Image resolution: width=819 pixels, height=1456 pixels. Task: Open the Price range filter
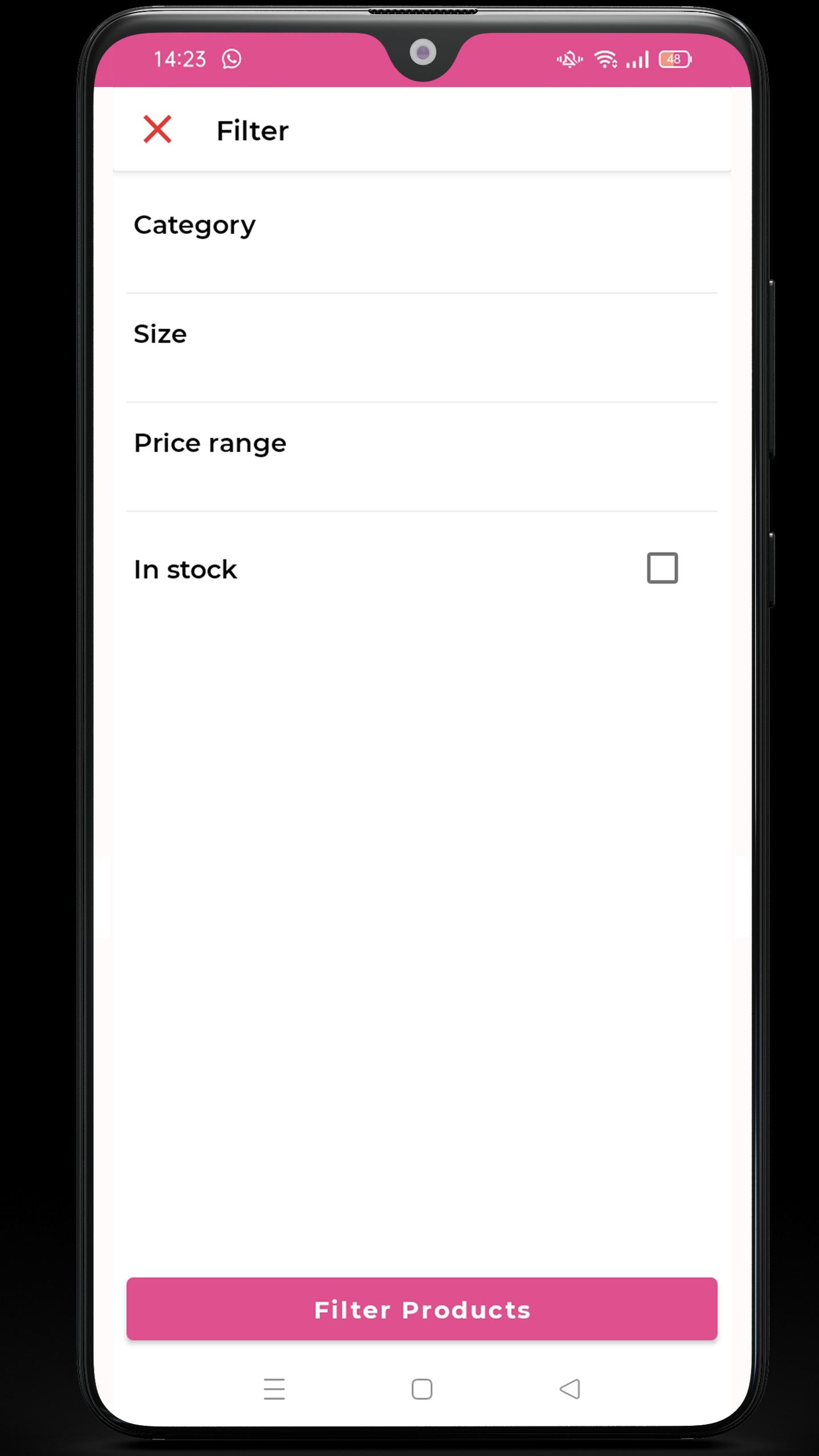pyautogui.click(x=421, y=457)
